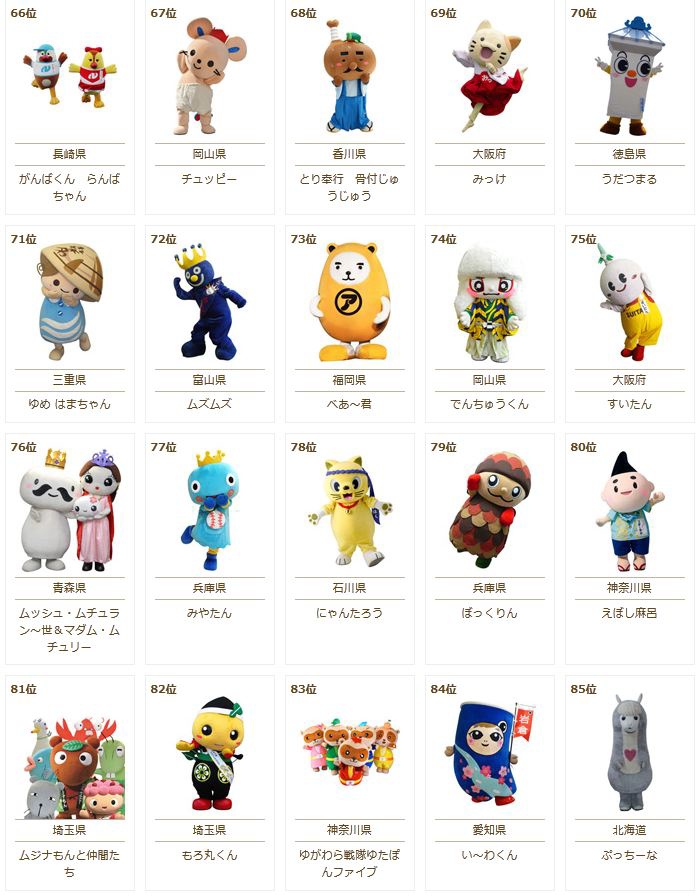Viewport: 700px width, 896px height.
Task: View the ぷっちーな card from 北海道
Action: [x=629, y=755]
